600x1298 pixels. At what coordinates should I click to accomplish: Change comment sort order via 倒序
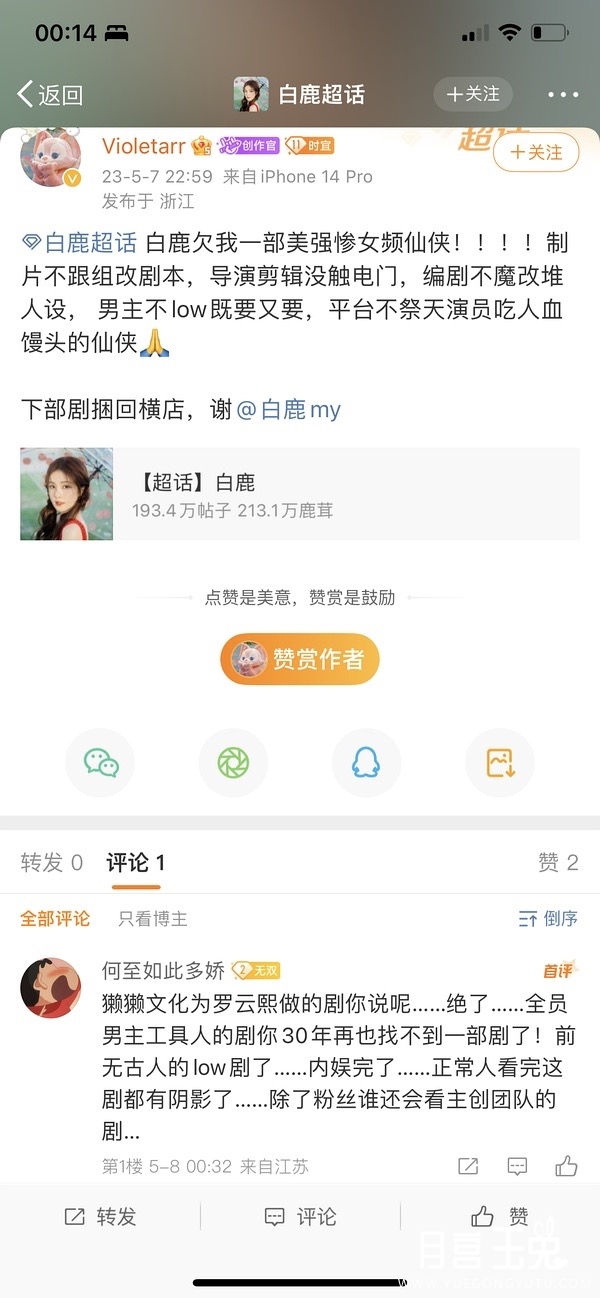[x=548, y=918]
